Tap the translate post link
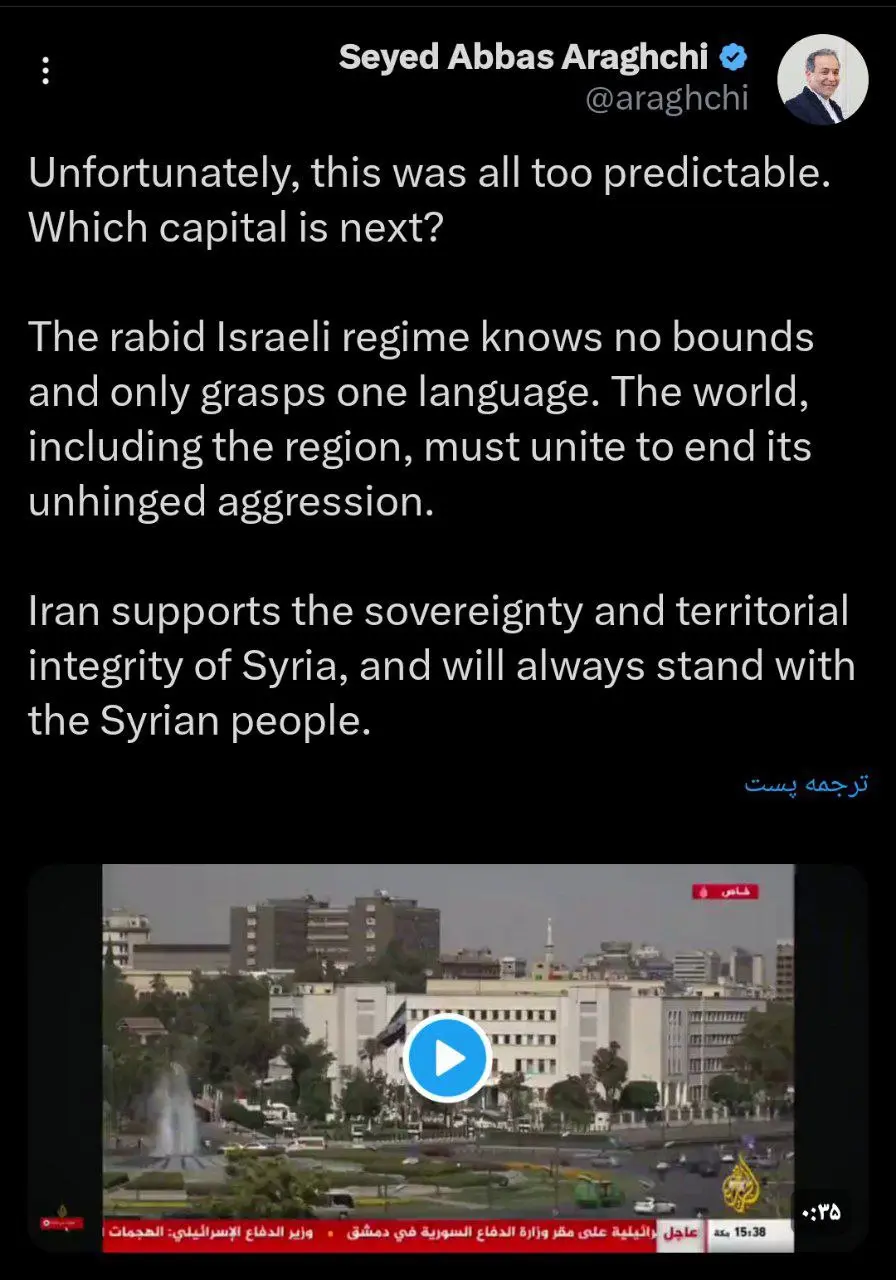This screenshot has width=896, height=1280. tap(806, 783)
